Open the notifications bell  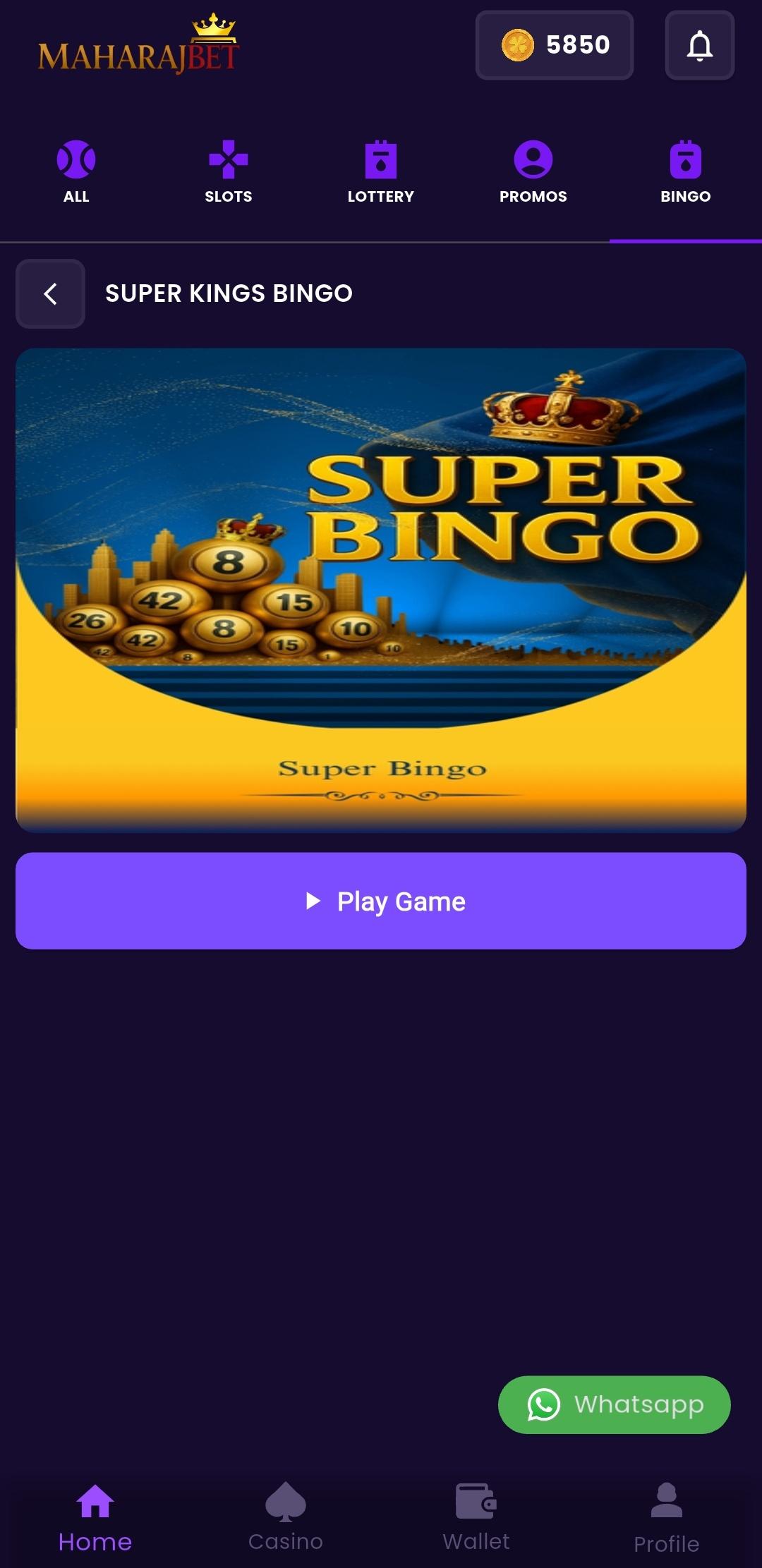tap(699, 45)
